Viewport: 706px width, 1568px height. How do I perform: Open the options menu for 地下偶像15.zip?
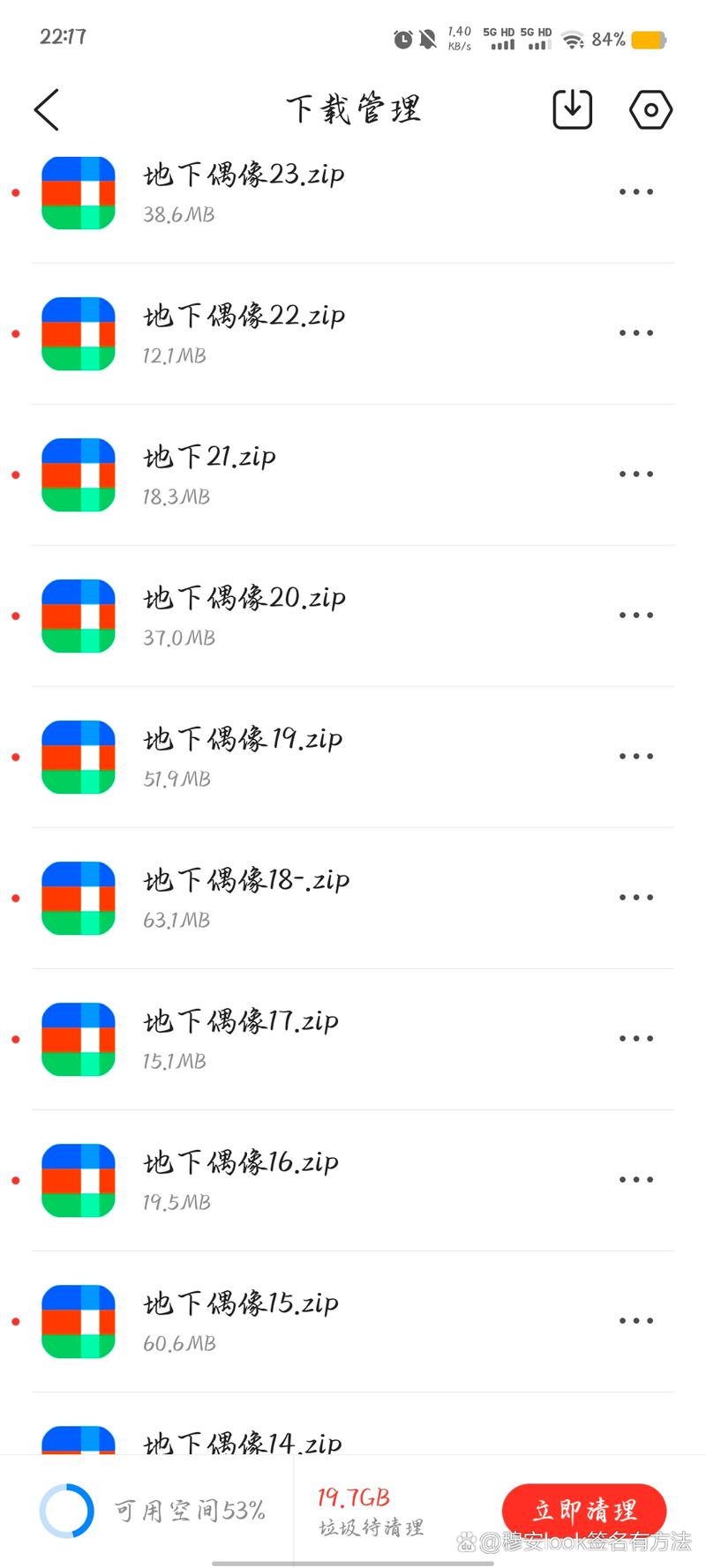click(x=635, y=1320)
